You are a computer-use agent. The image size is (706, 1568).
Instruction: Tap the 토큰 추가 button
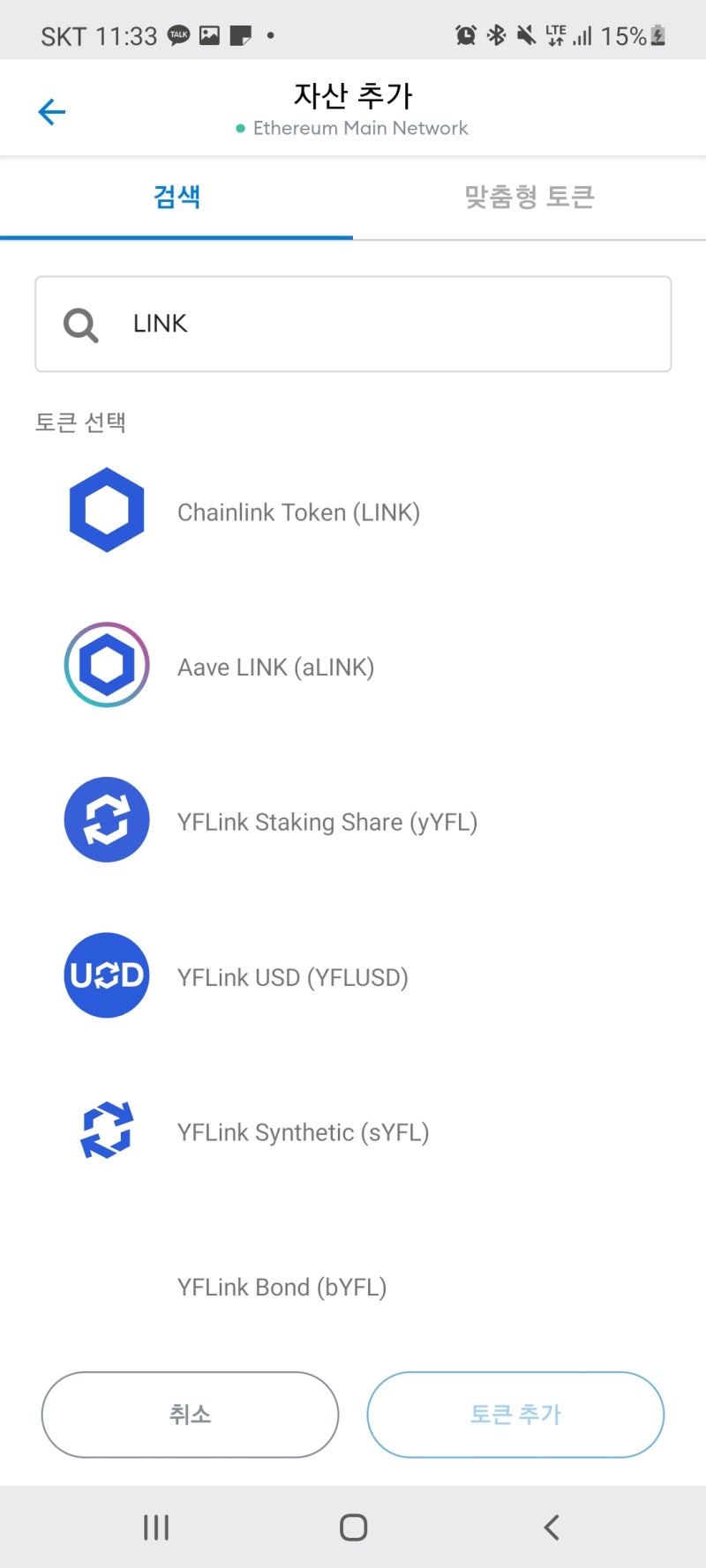click(x=515, y=1415)
